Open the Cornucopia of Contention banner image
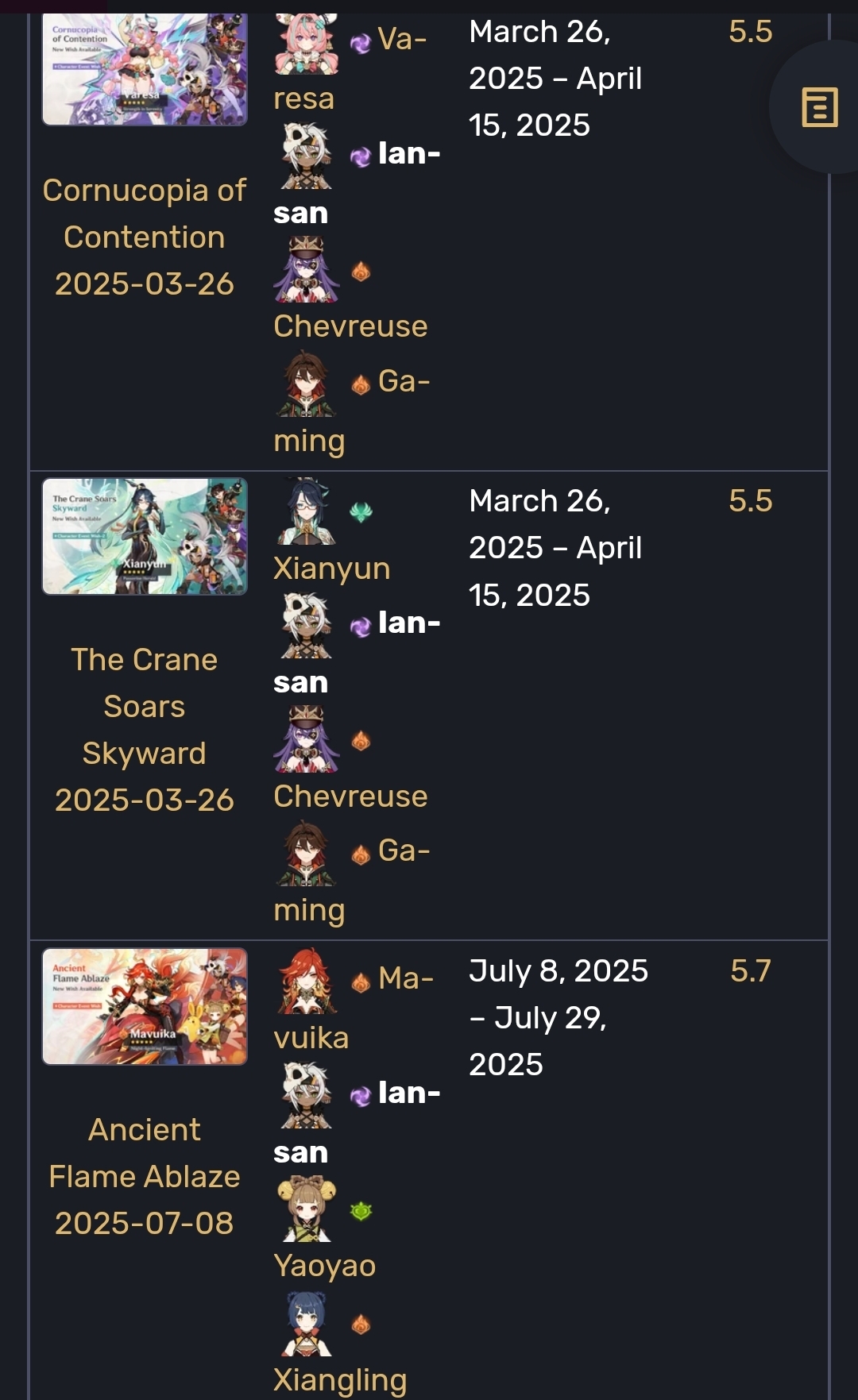This screenshot has width=858, height=1400. pyautogui.click(x=145, y=70)
